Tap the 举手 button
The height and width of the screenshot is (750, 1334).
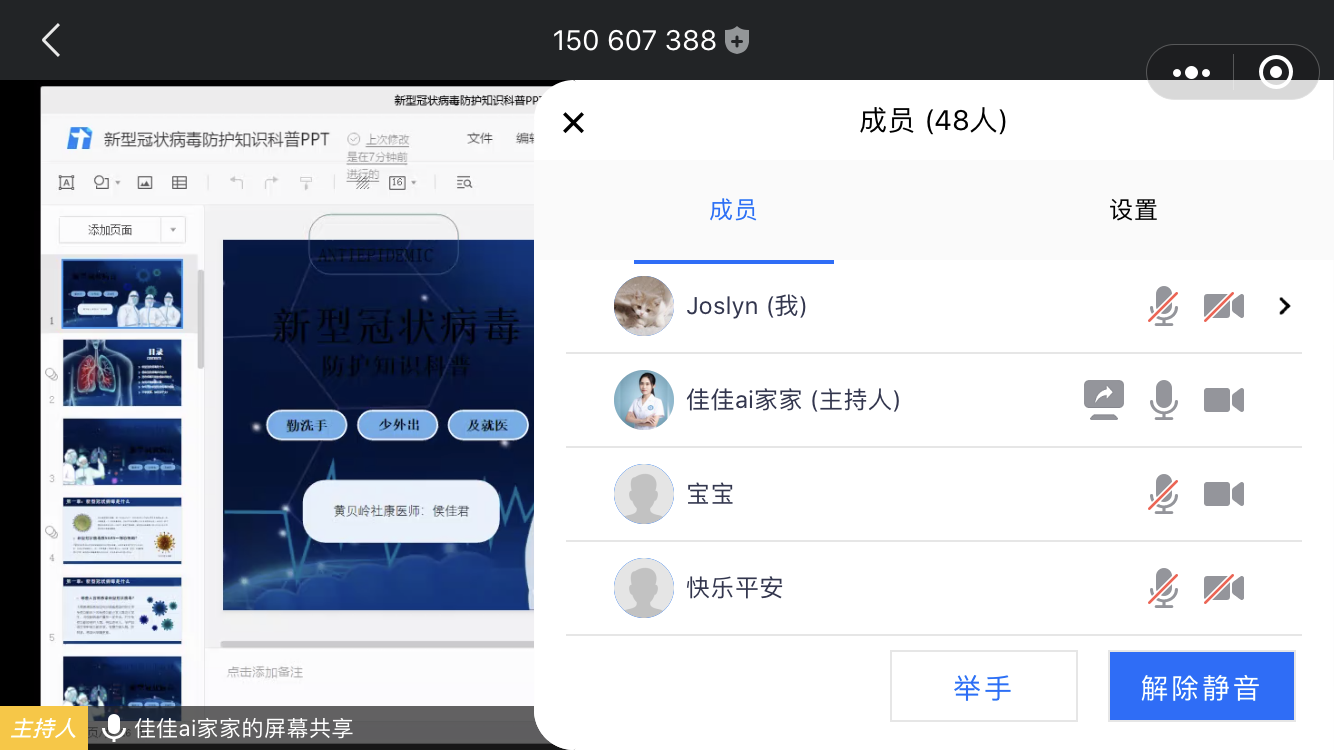click(983, 687)
